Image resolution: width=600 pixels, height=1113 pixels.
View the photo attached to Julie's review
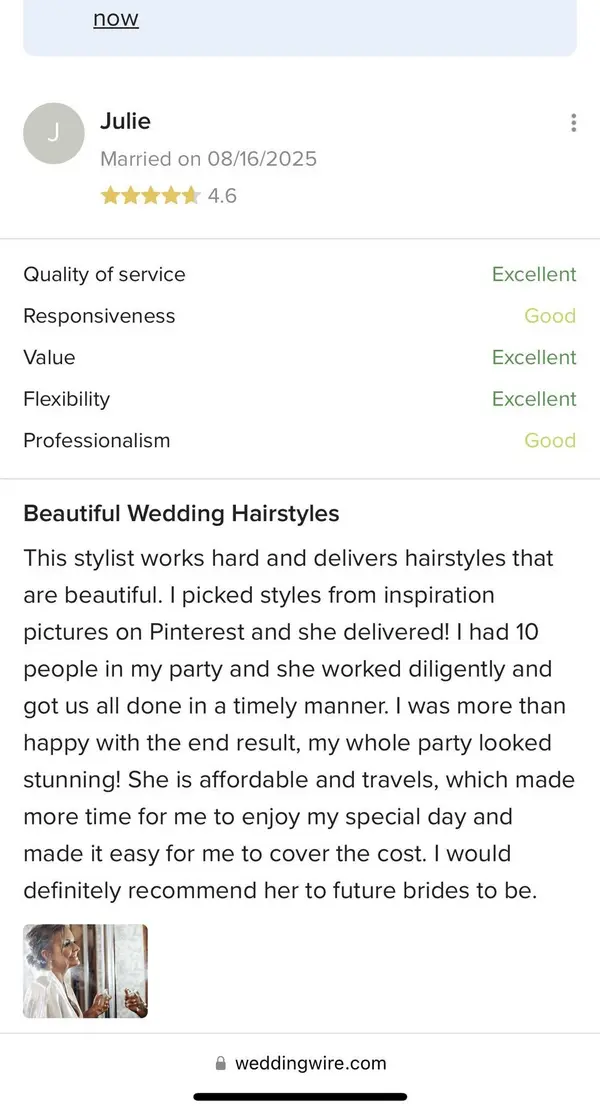(x=86, y=971)
